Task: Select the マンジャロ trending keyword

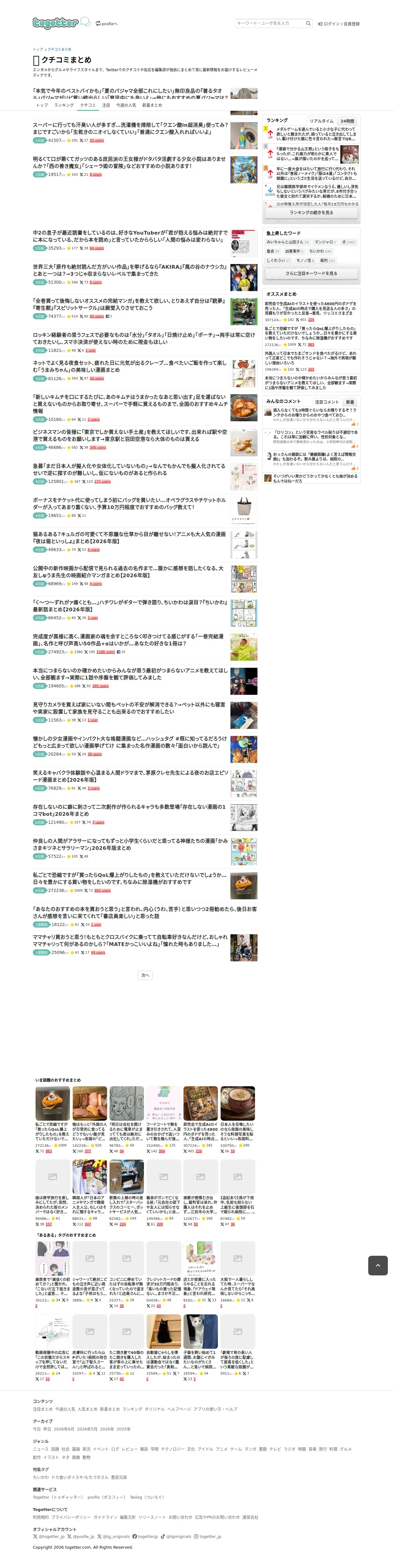Action: click(x=325, y=242)
